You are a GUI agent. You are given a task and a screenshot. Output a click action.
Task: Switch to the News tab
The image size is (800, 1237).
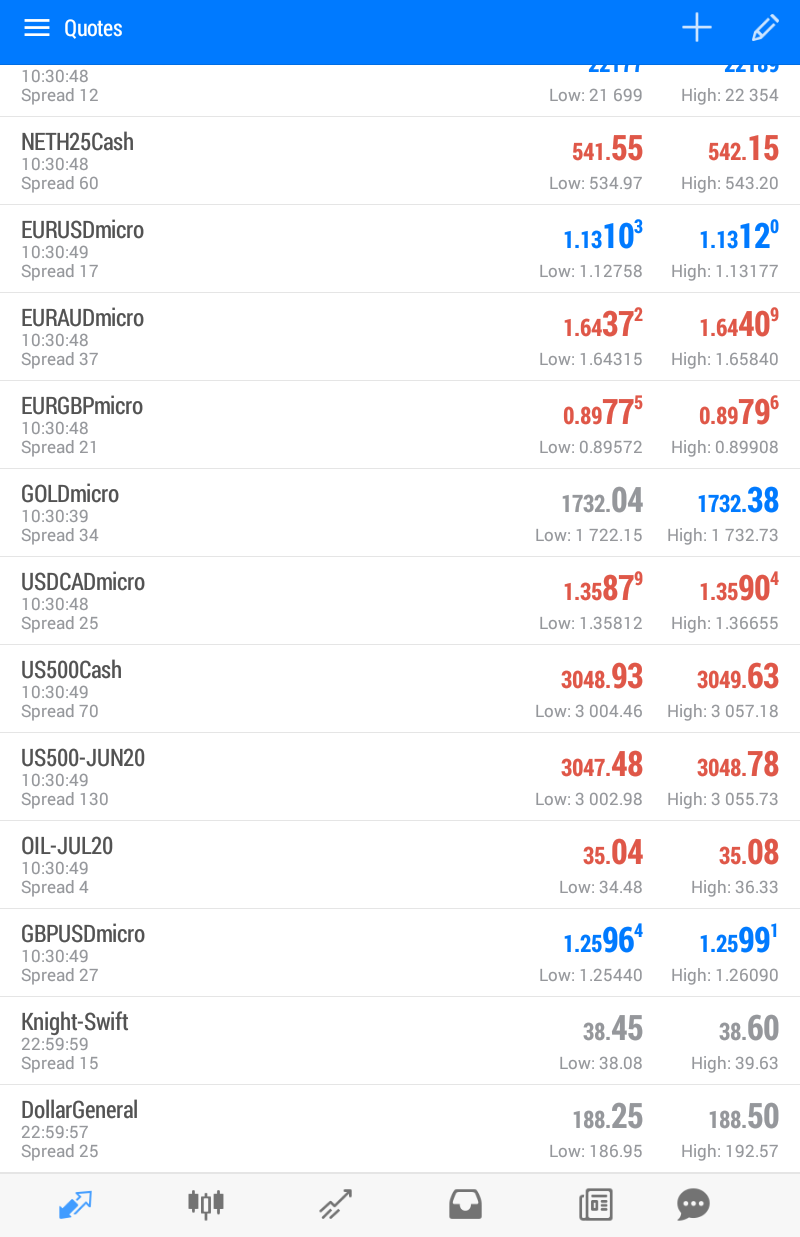596,1205
